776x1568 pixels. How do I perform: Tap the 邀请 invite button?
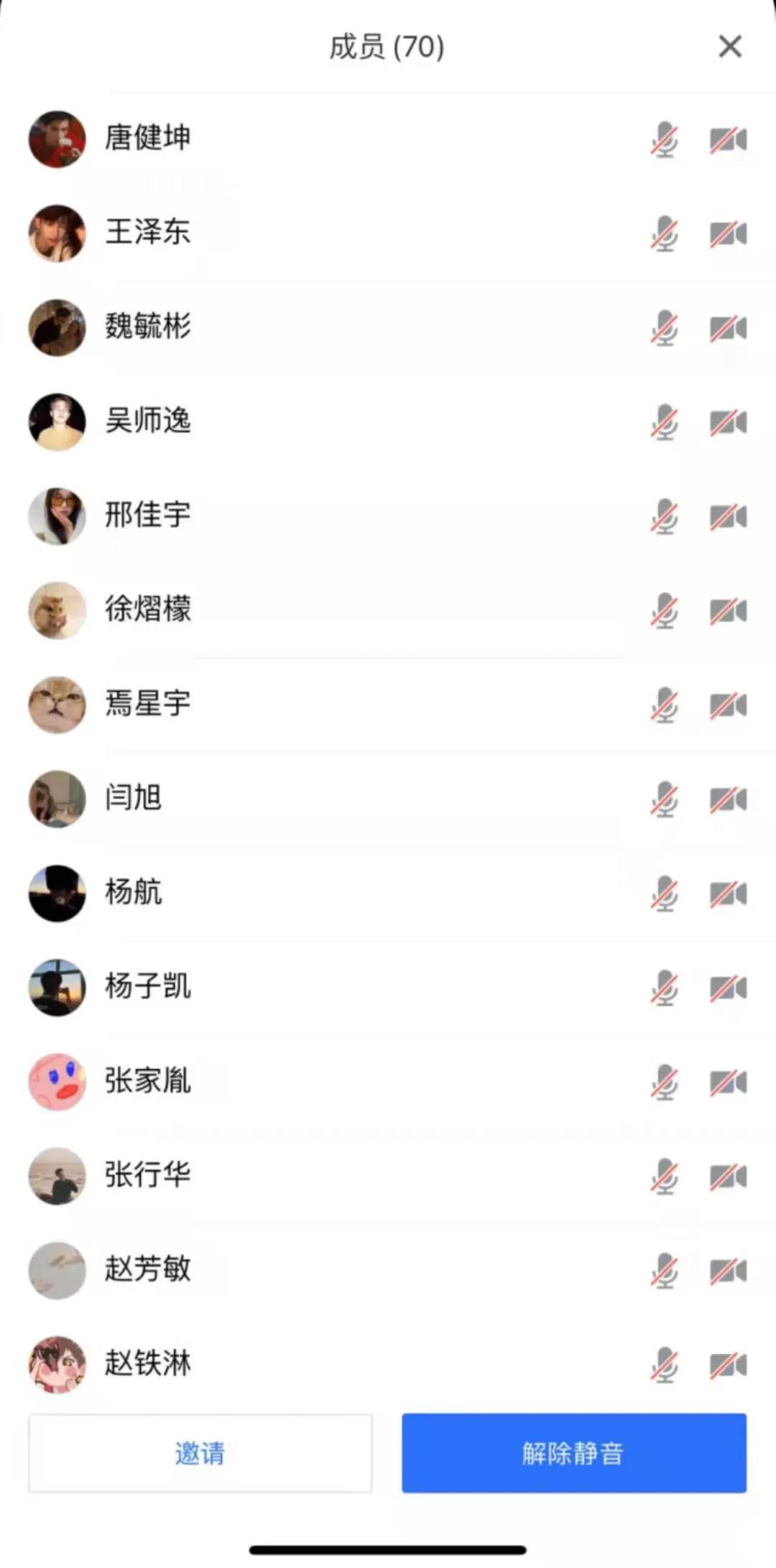pos(200,1452)
